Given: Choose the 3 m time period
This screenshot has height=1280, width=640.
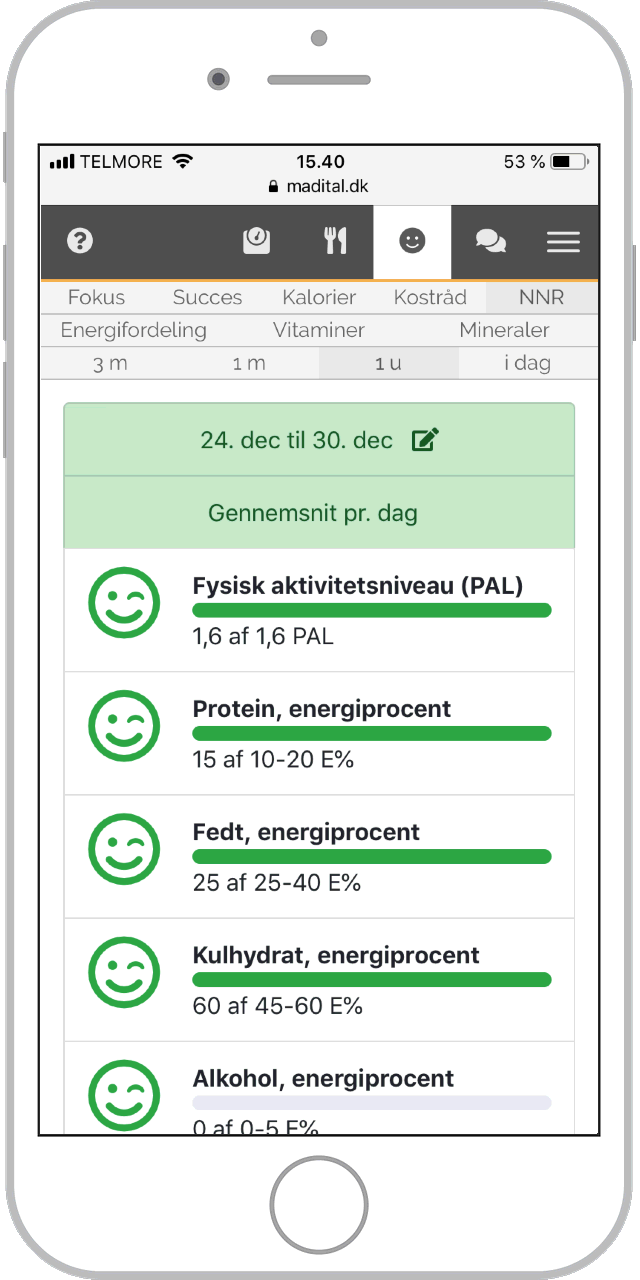Looking at the screenshot, I should pos(110,363).
